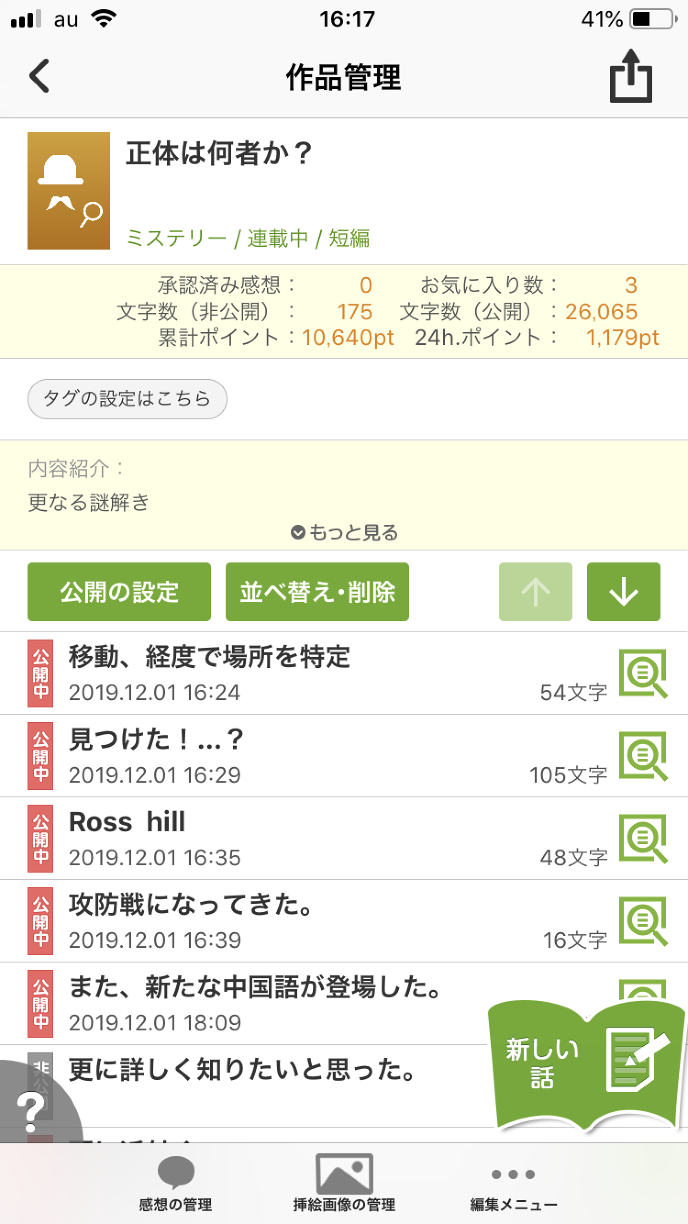
Task: Tap the work cover thumbnail
Action: 68,191
